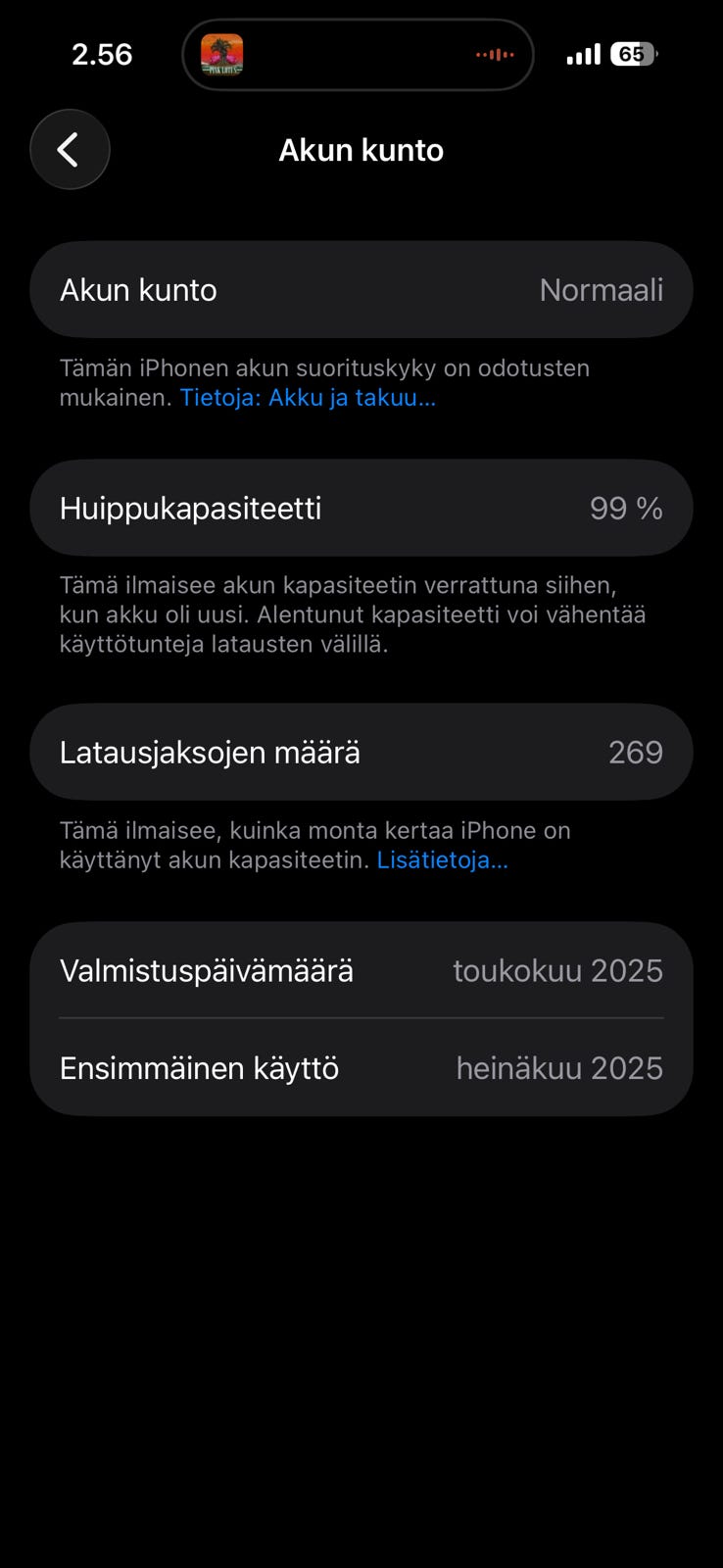Open the Lisätietoja link about charge cycles
Image resolution: width=723 pixels, height=1568 pixels.
pyautogui.click(x=442, y=860)
